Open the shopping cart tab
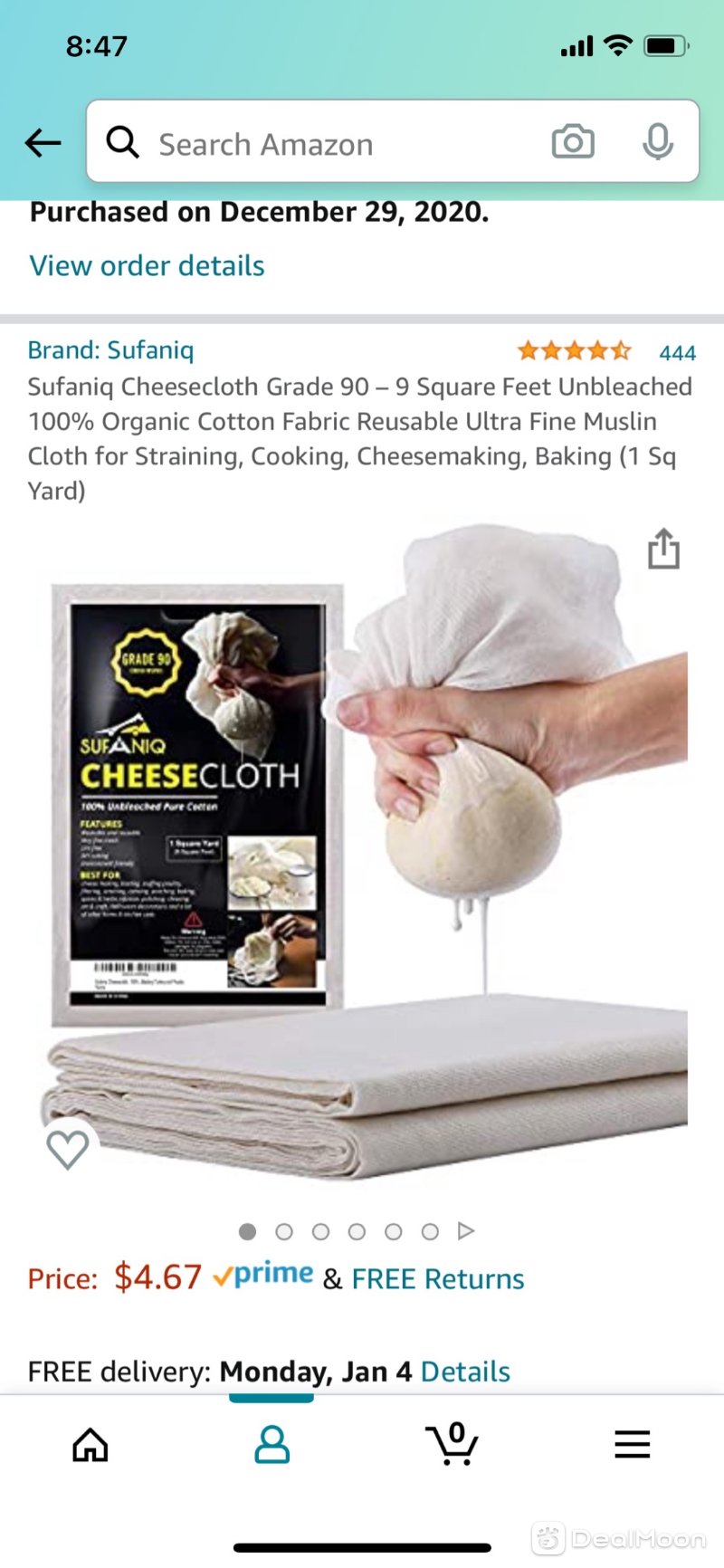Viewport: 724px width, 1568px height. pos(452,1444)
